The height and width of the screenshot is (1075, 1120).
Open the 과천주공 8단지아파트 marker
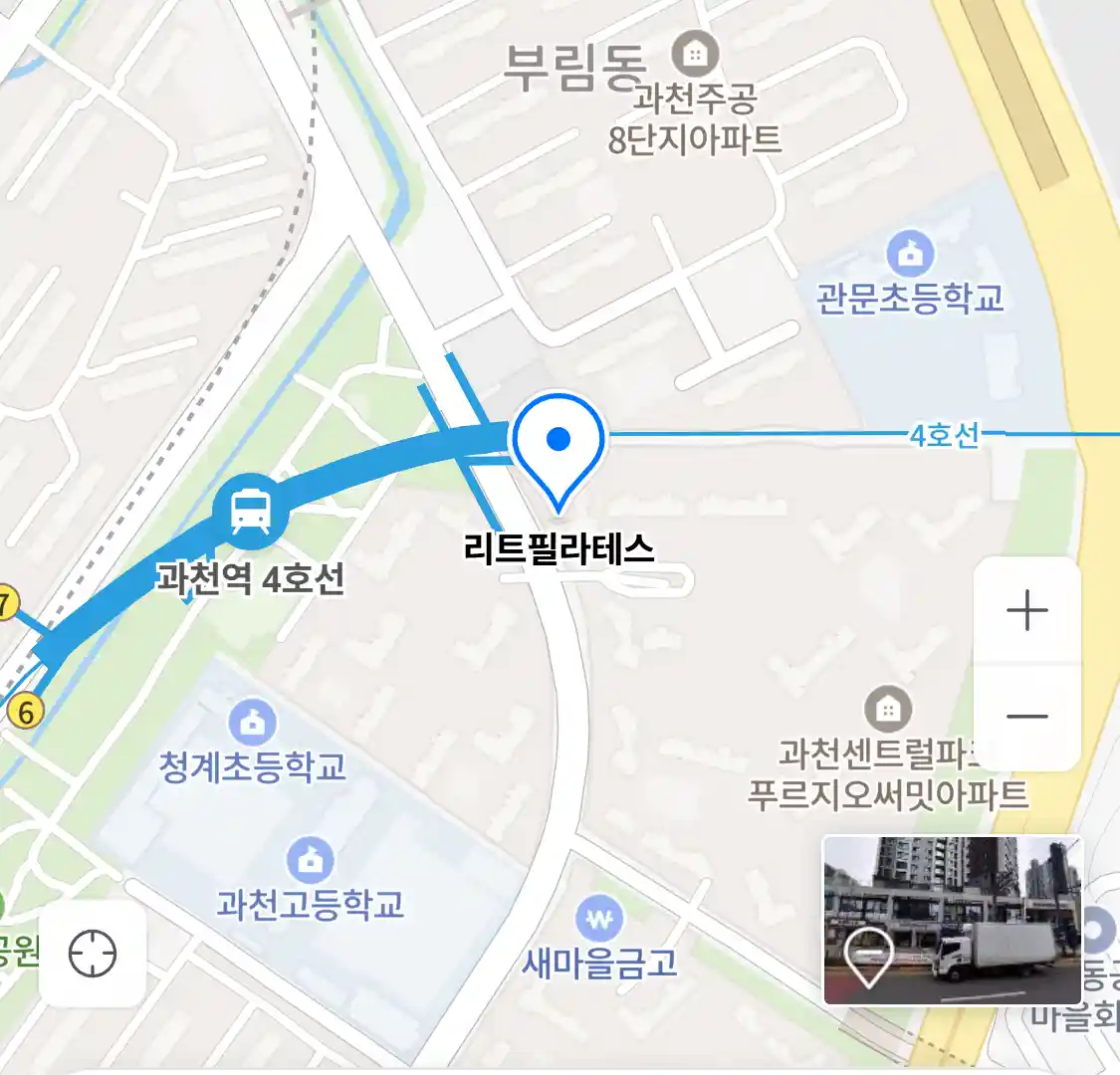[695, 54]
